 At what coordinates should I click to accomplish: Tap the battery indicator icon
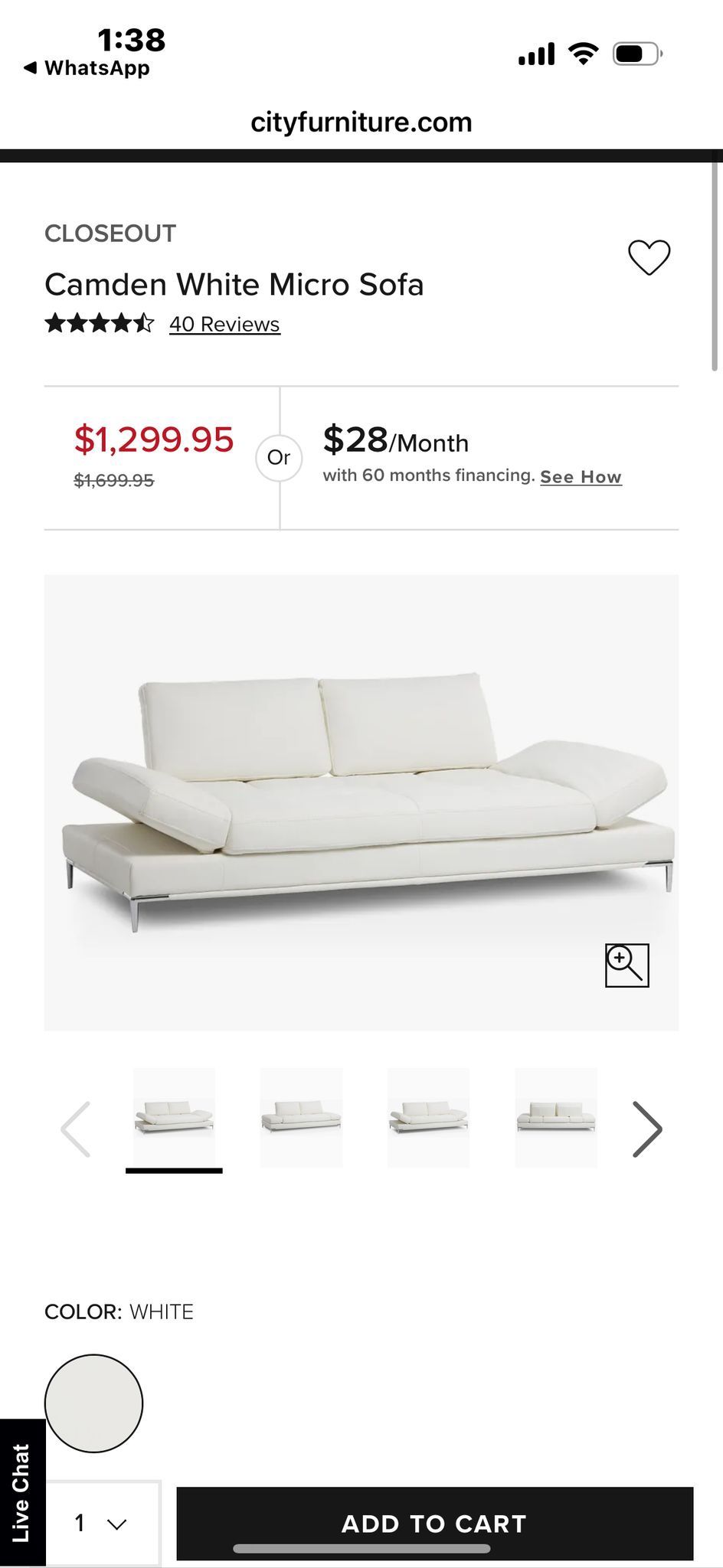632,53
